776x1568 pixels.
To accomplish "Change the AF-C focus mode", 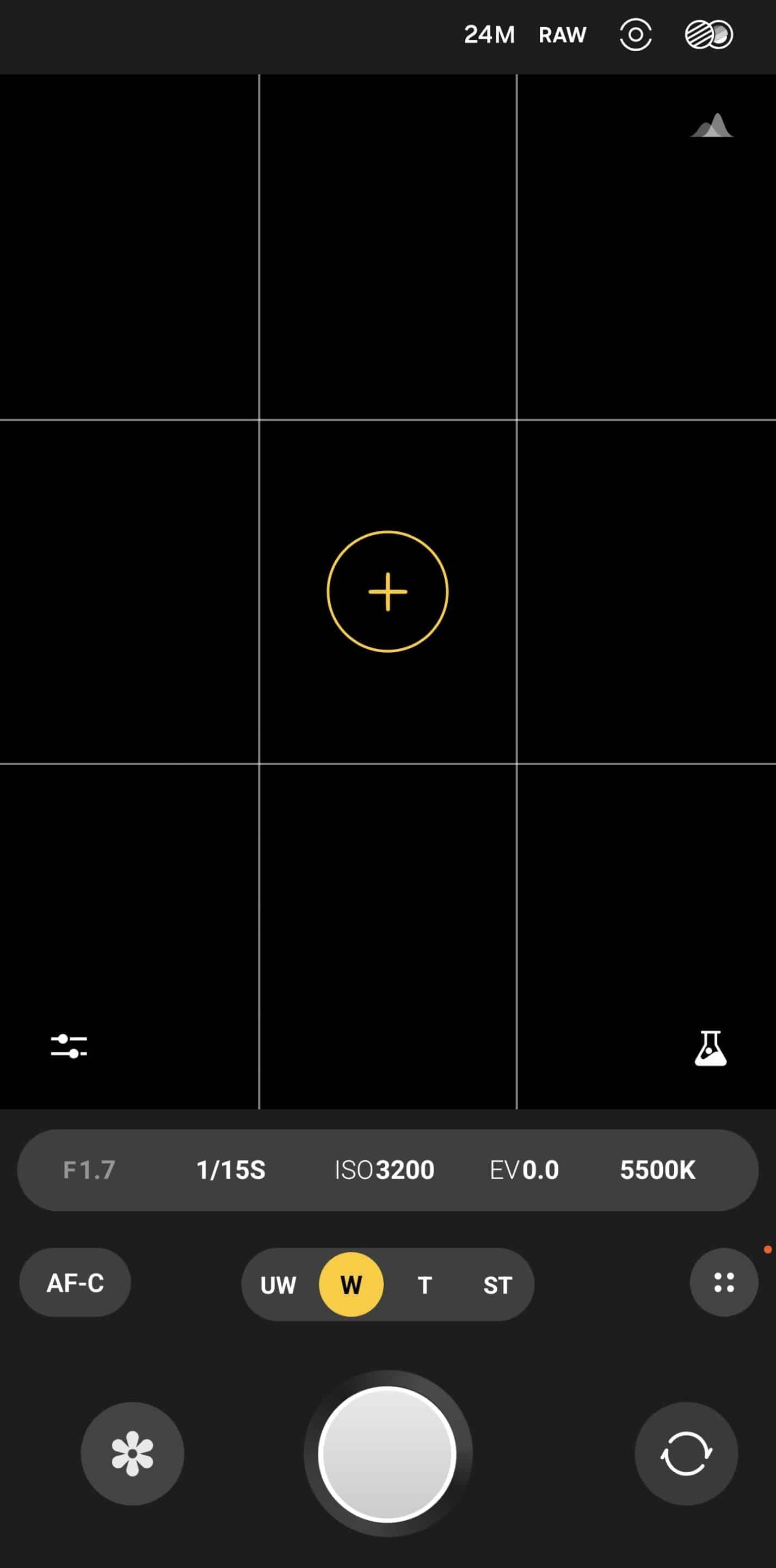I will pos(75,1283).
